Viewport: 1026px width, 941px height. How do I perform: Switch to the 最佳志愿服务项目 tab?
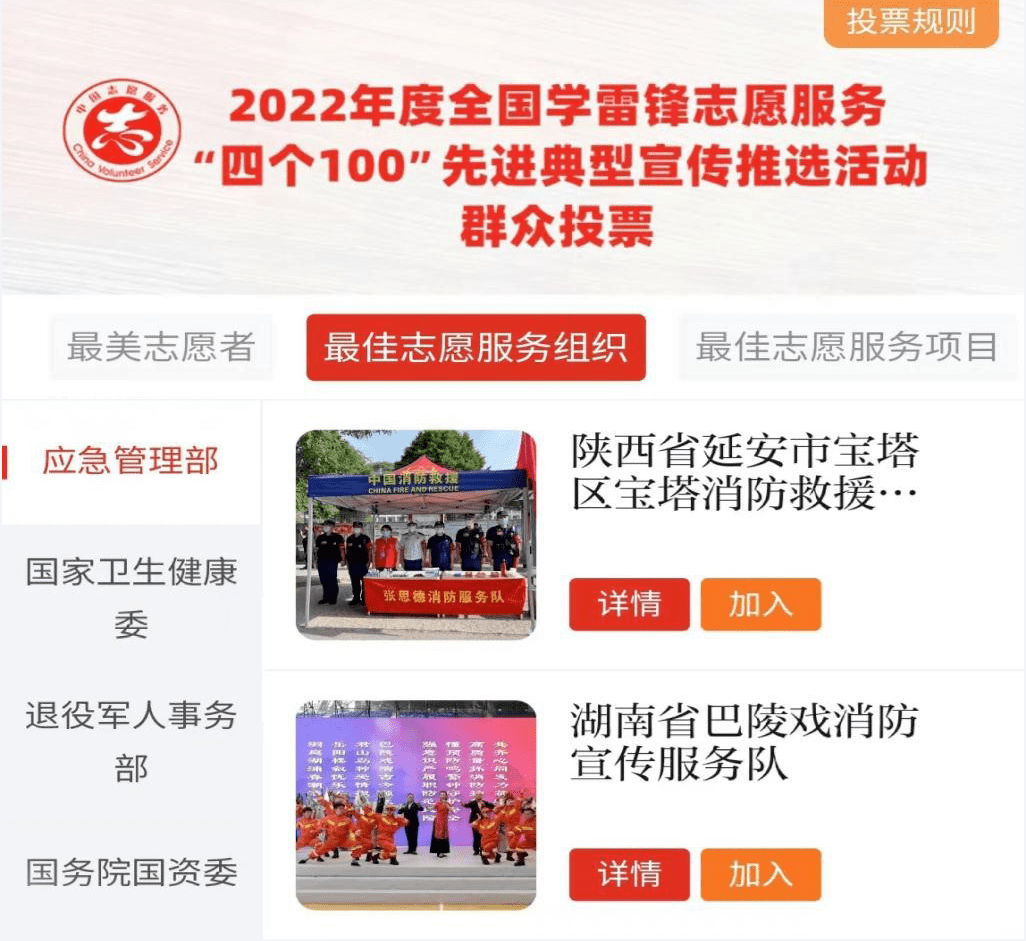pyautogui.click(x=847, y=347)
